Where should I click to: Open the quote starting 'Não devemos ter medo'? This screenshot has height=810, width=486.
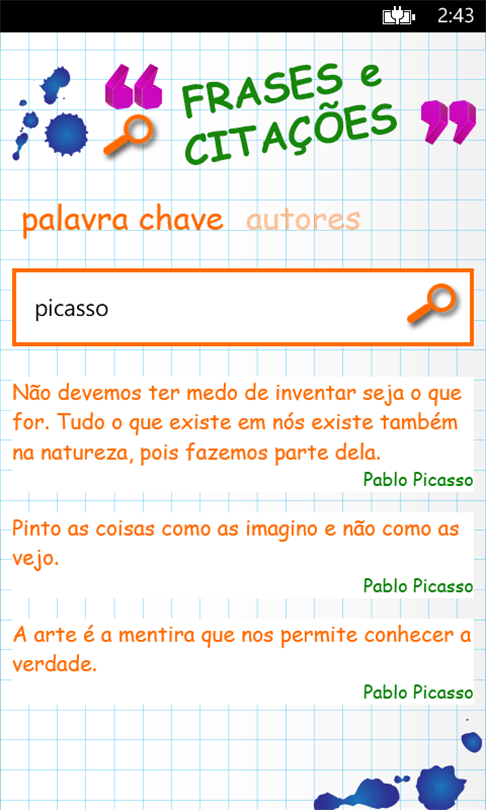pyautogui.click(x=243, y=434)
